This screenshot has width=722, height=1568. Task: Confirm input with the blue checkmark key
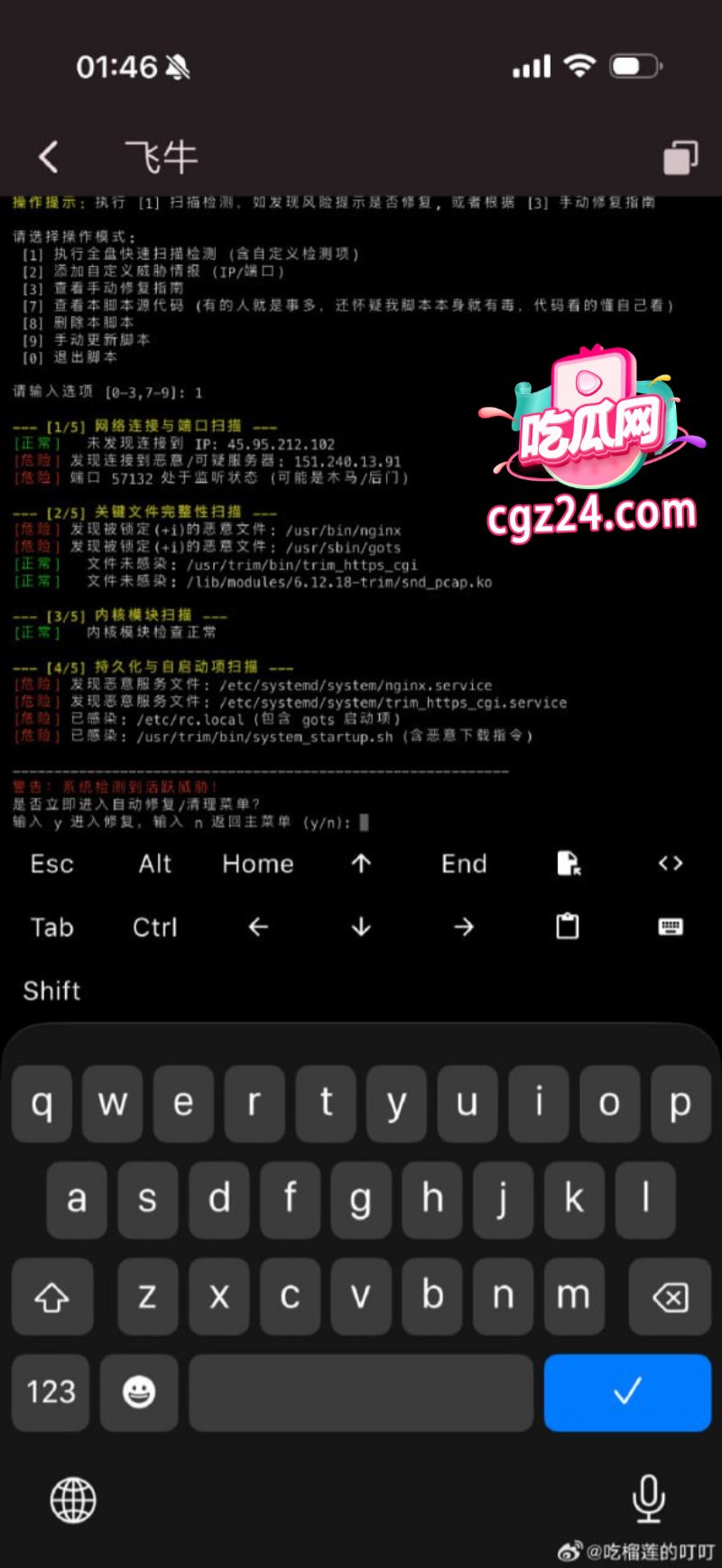627,1392
